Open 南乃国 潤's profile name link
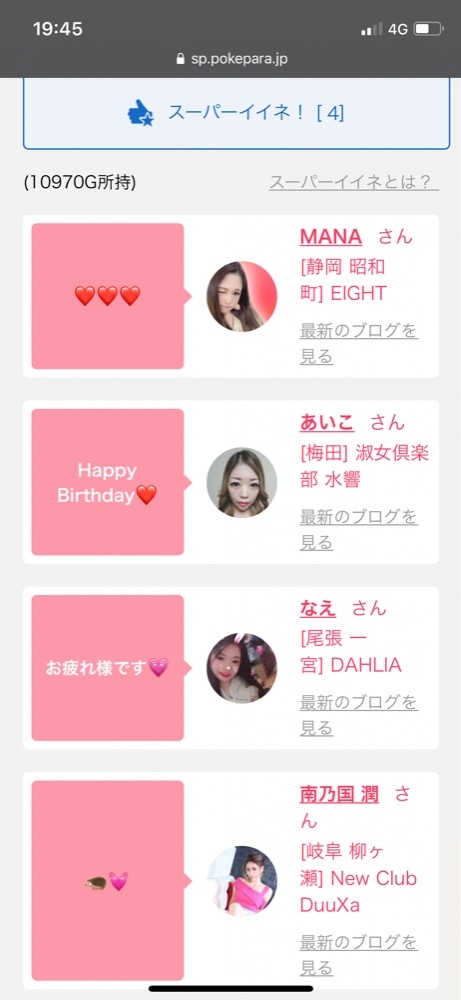Viewport: 461px width, 1000px height. [x=339, y=795]
